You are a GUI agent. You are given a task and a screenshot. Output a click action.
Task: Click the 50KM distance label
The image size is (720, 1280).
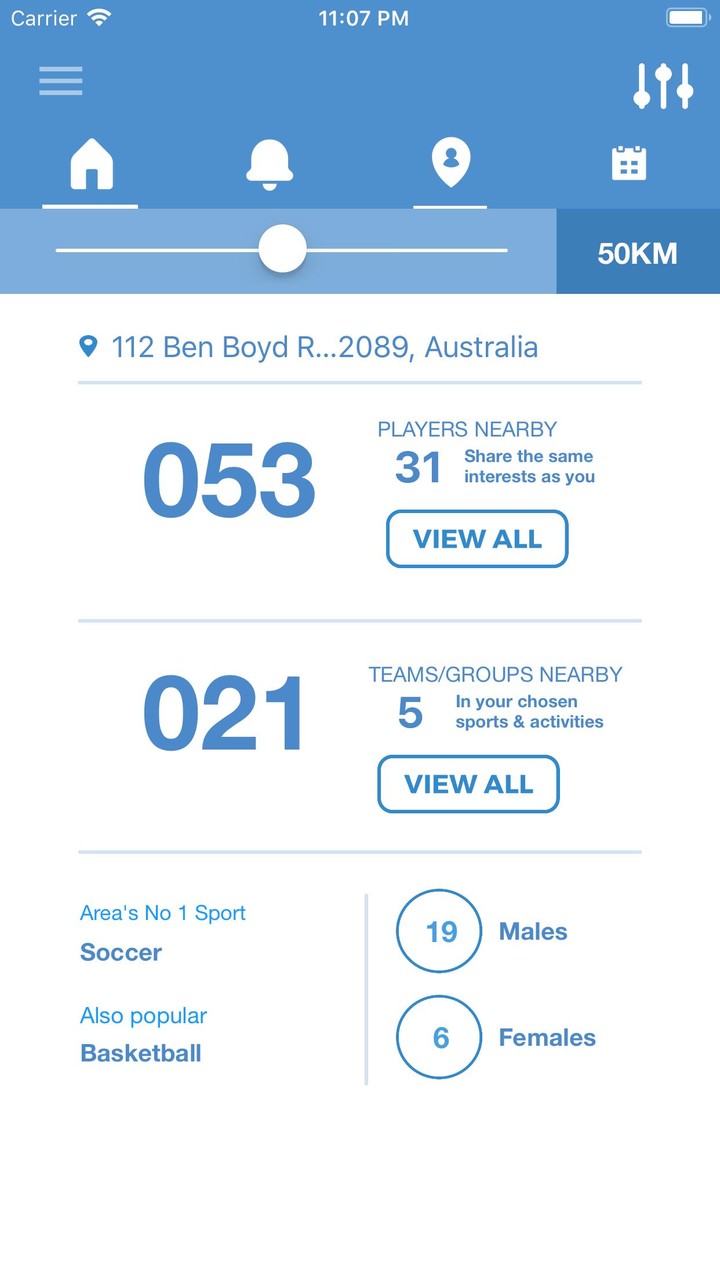(x=640, y=253)
